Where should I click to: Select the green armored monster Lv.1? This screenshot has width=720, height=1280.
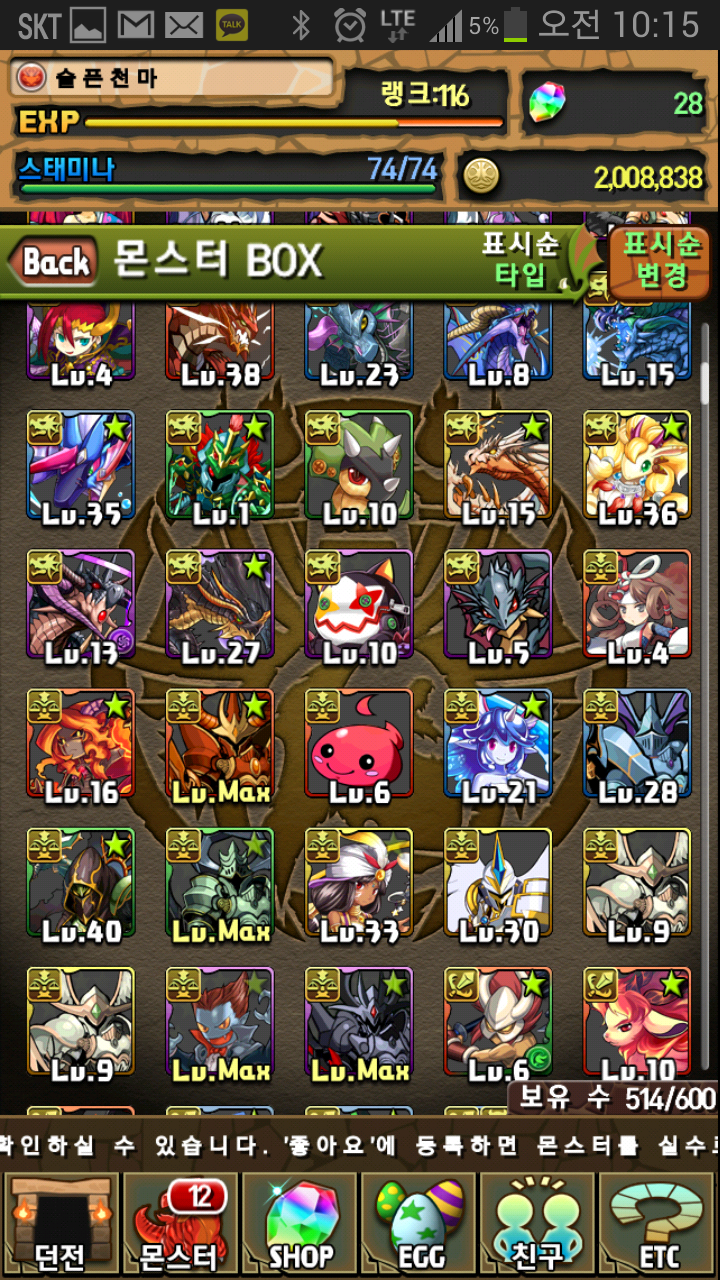(219, 467)
